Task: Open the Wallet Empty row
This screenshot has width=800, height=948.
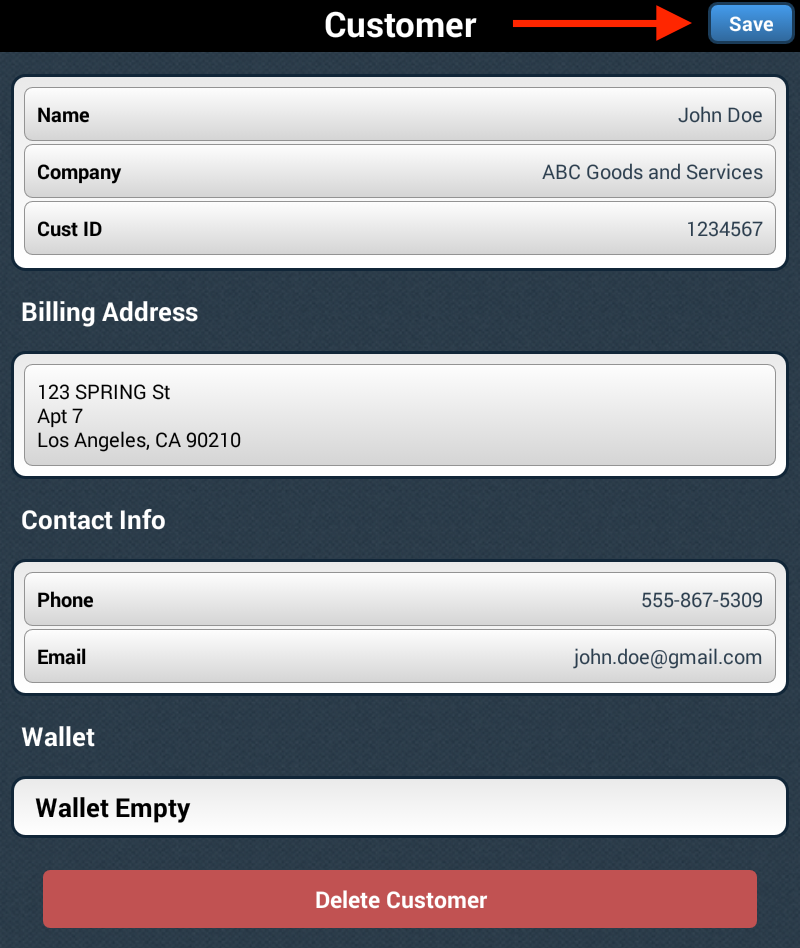Action: (400, 807)
